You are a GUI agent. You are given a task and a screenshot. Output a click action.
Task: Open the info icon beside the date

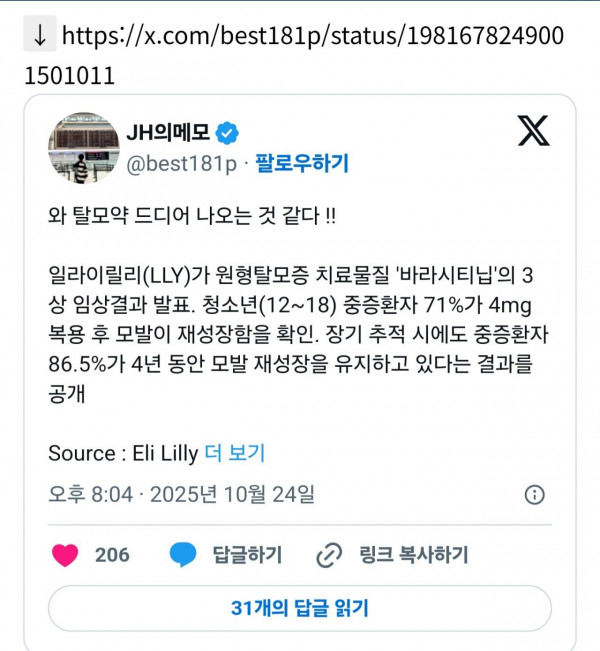click(534, 495)
